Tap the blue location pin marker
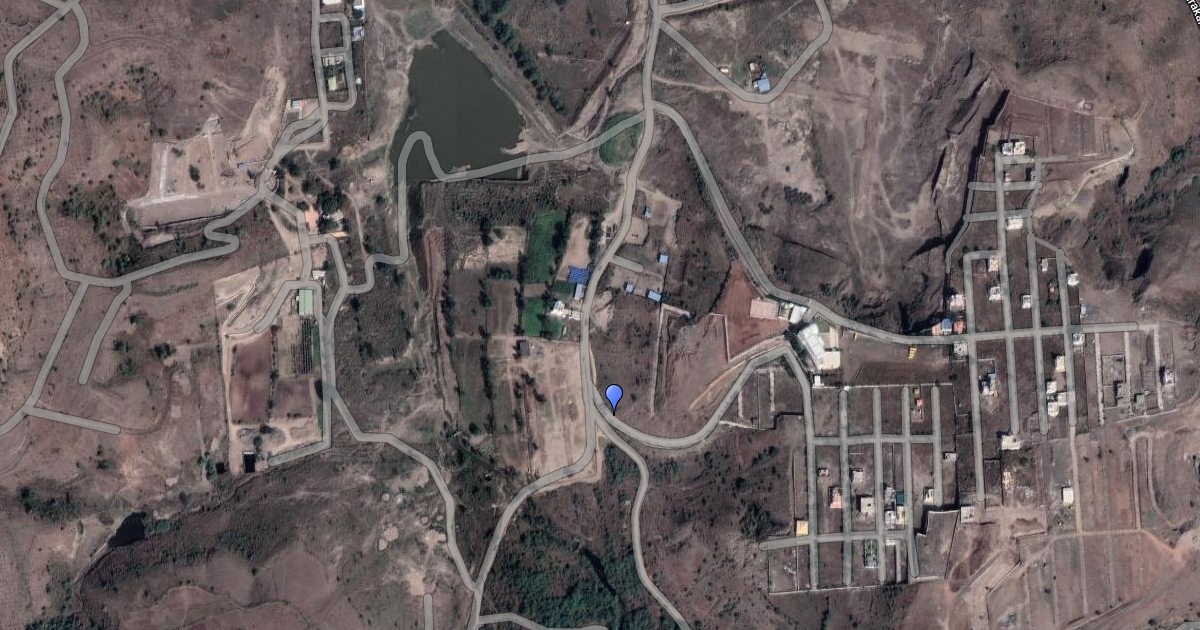 click(x=614, y=396)
